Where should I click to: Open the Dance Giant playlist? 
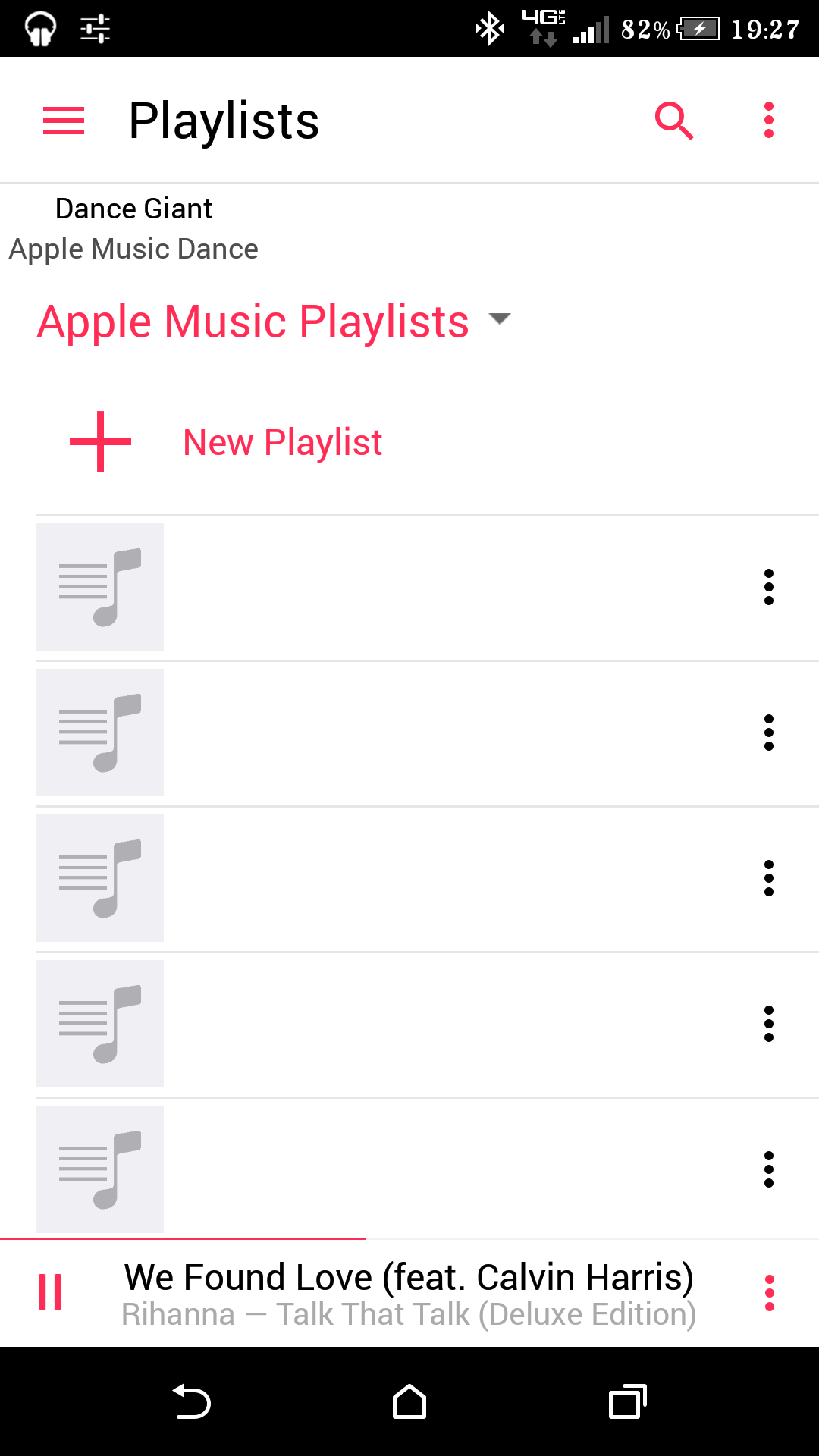coord(134,209)
